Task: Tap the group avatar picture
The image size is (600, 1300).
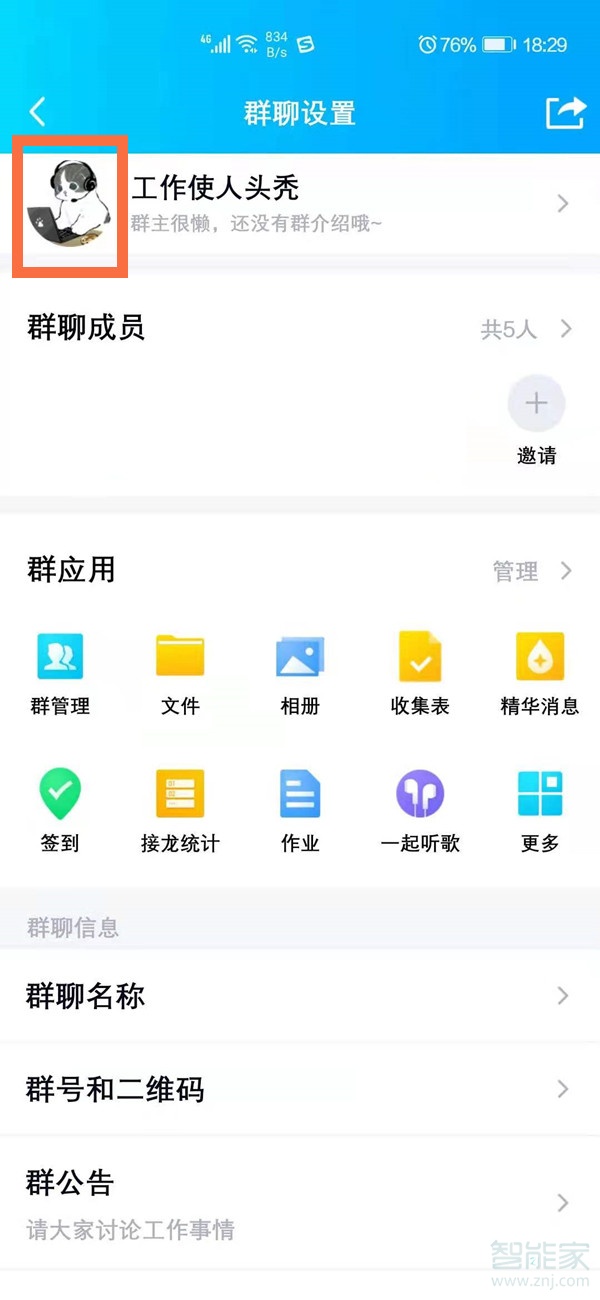Action: (66, 206)
